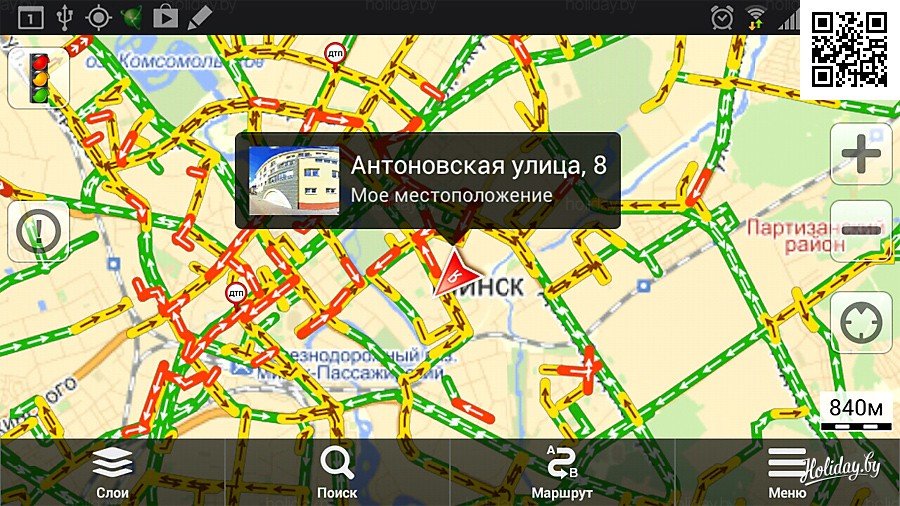
Task: Tap the ДТП accident marker near Комсомольское
Action: point(335,52)
